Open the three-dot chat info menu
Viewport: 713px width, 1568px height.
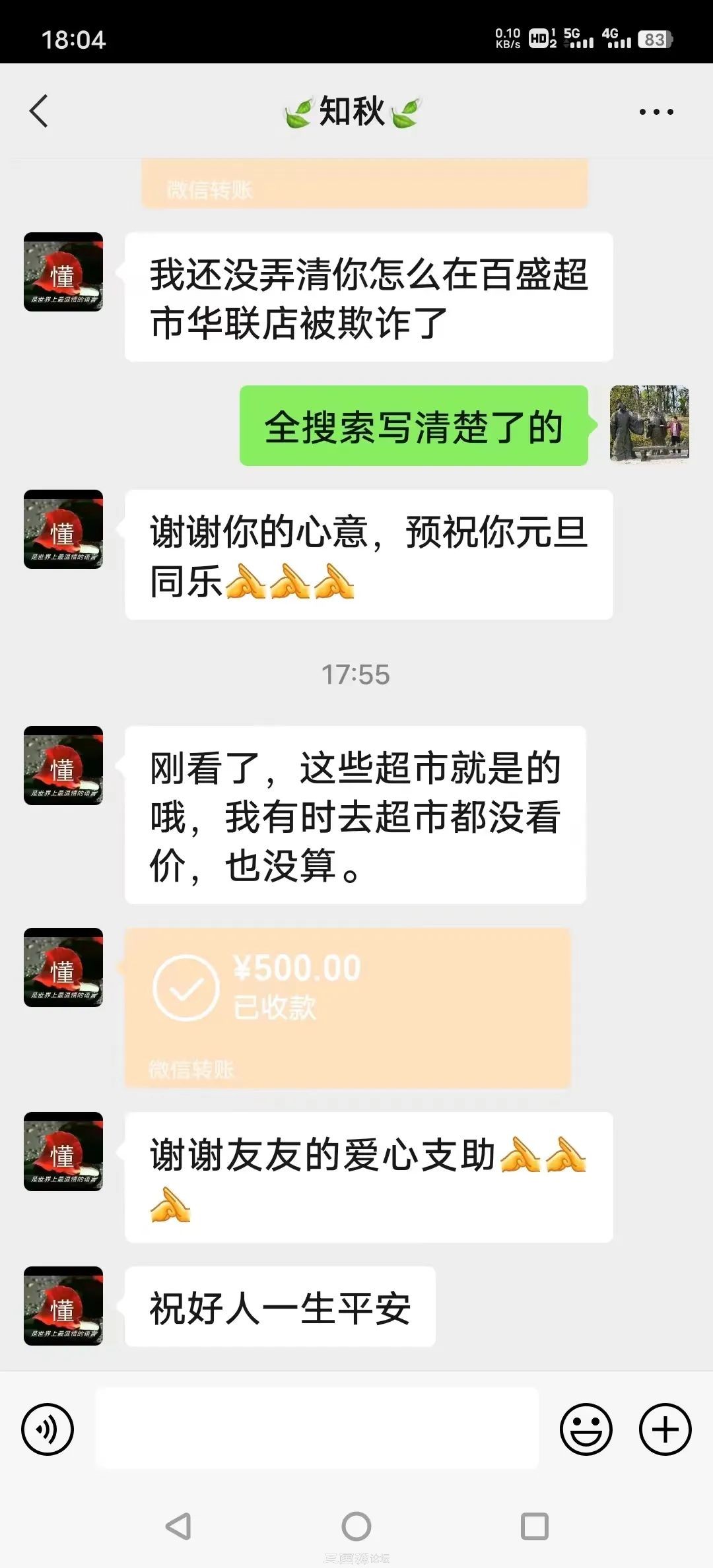[656, 112]
